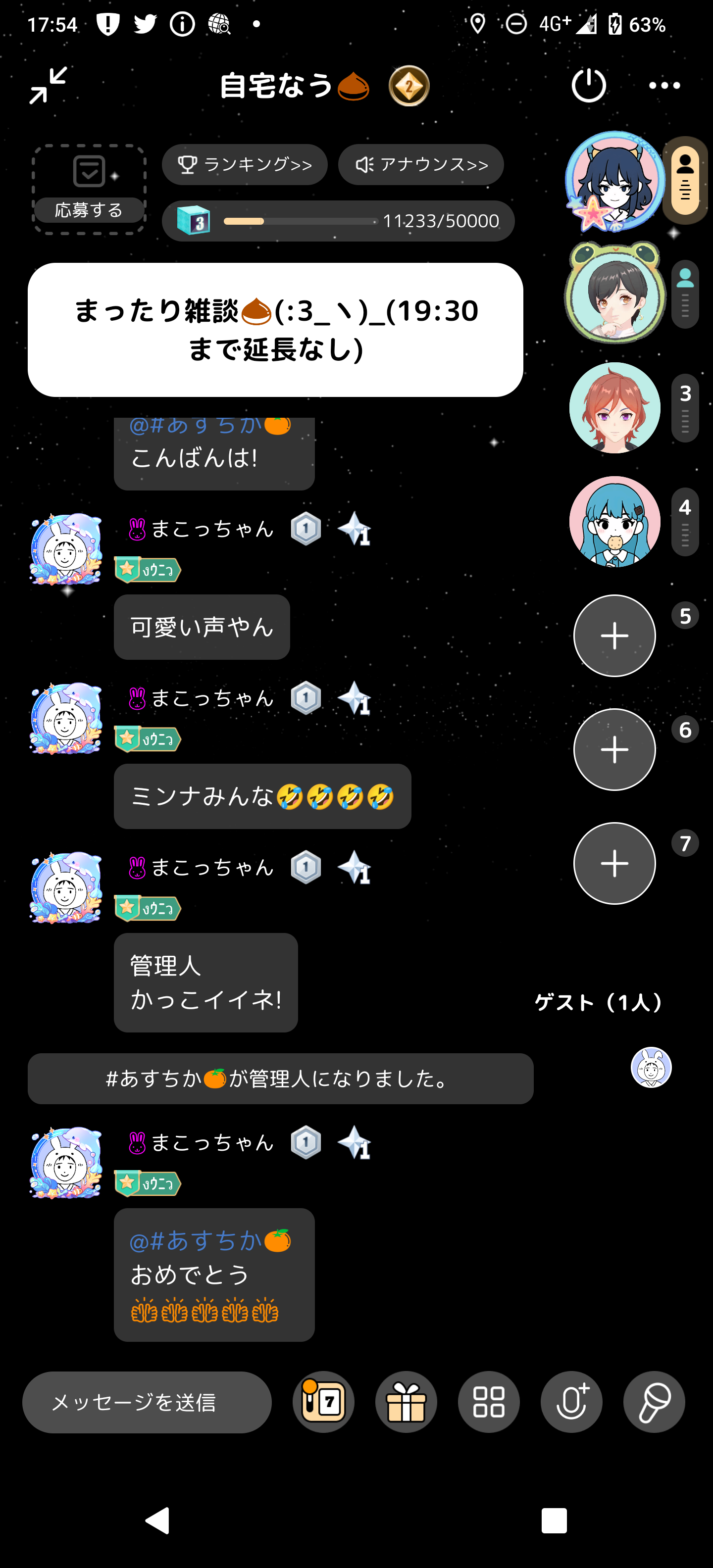View the アナウンス announcement chip

(x=421, y=164)
